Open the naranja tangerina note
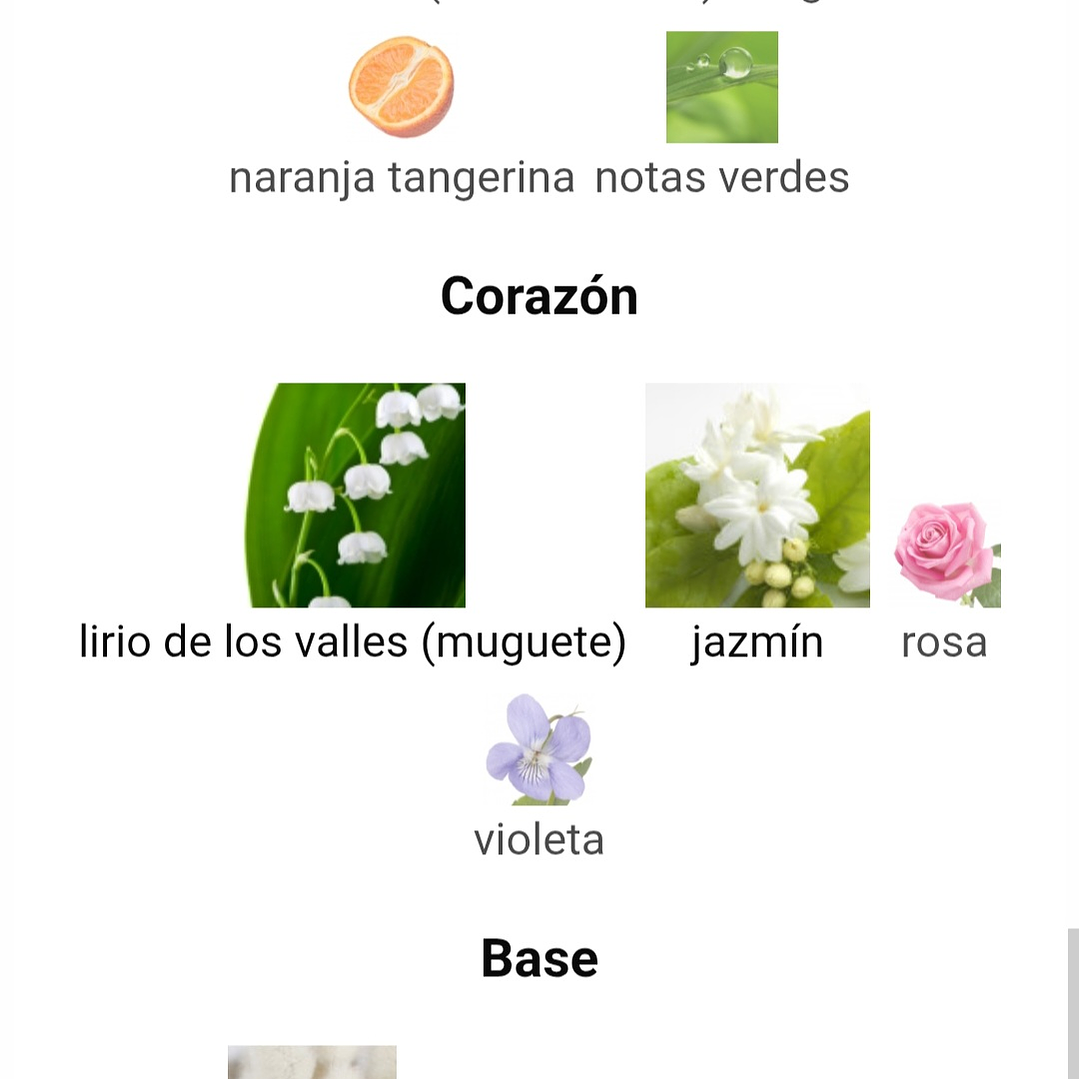This screenshot has height=1079, width=1079. (401, 88)
